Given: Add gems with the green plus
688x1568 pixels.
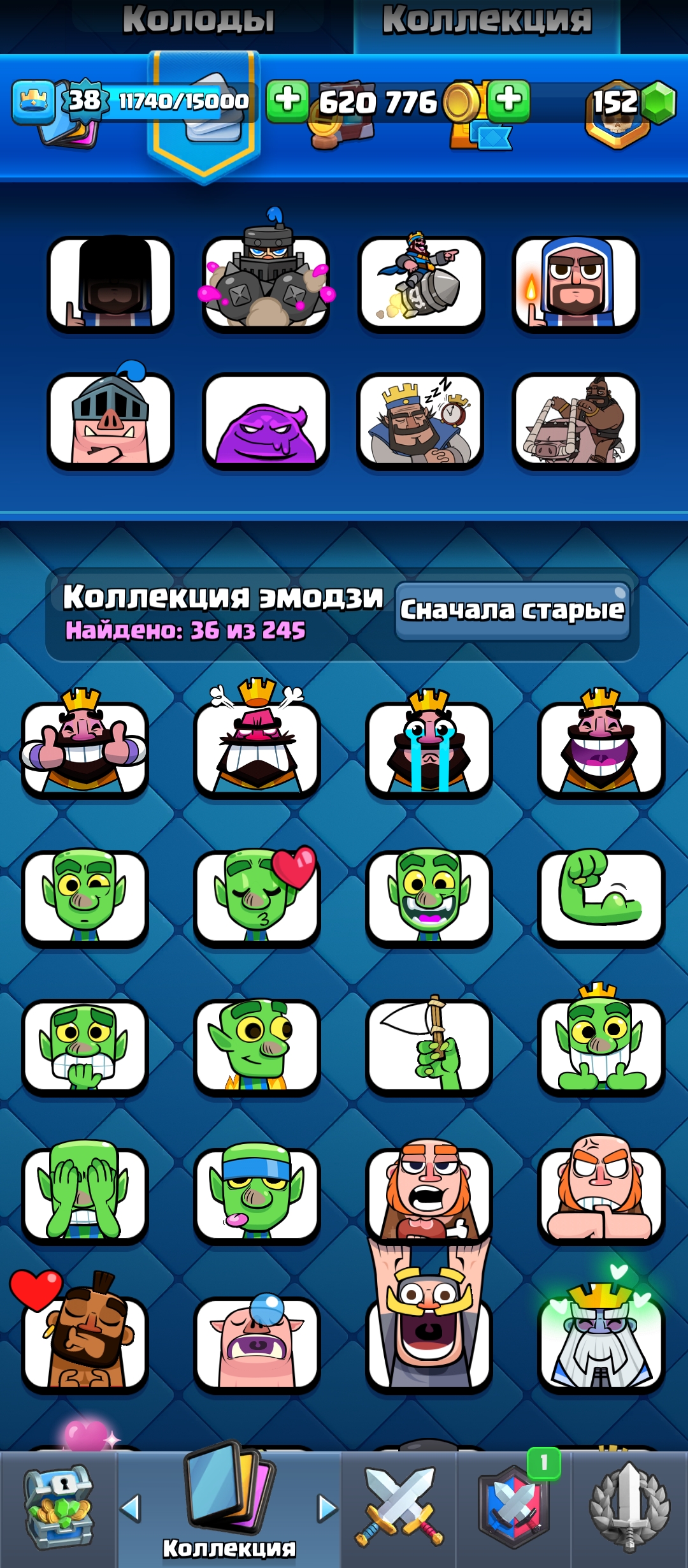Looking at the screenshot, I should coord(508,101).
